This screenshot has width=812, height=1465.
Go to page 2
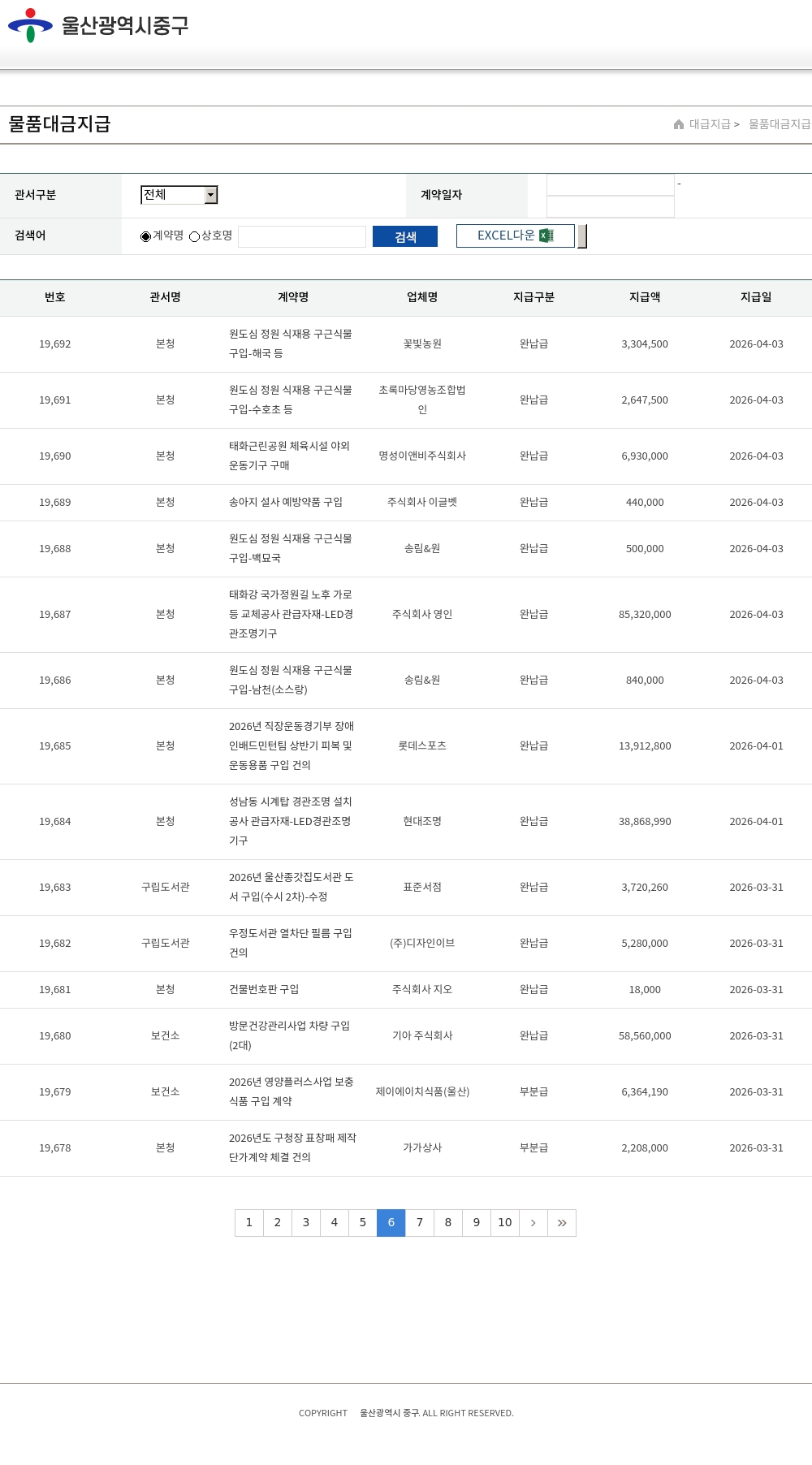point(278,1222)
